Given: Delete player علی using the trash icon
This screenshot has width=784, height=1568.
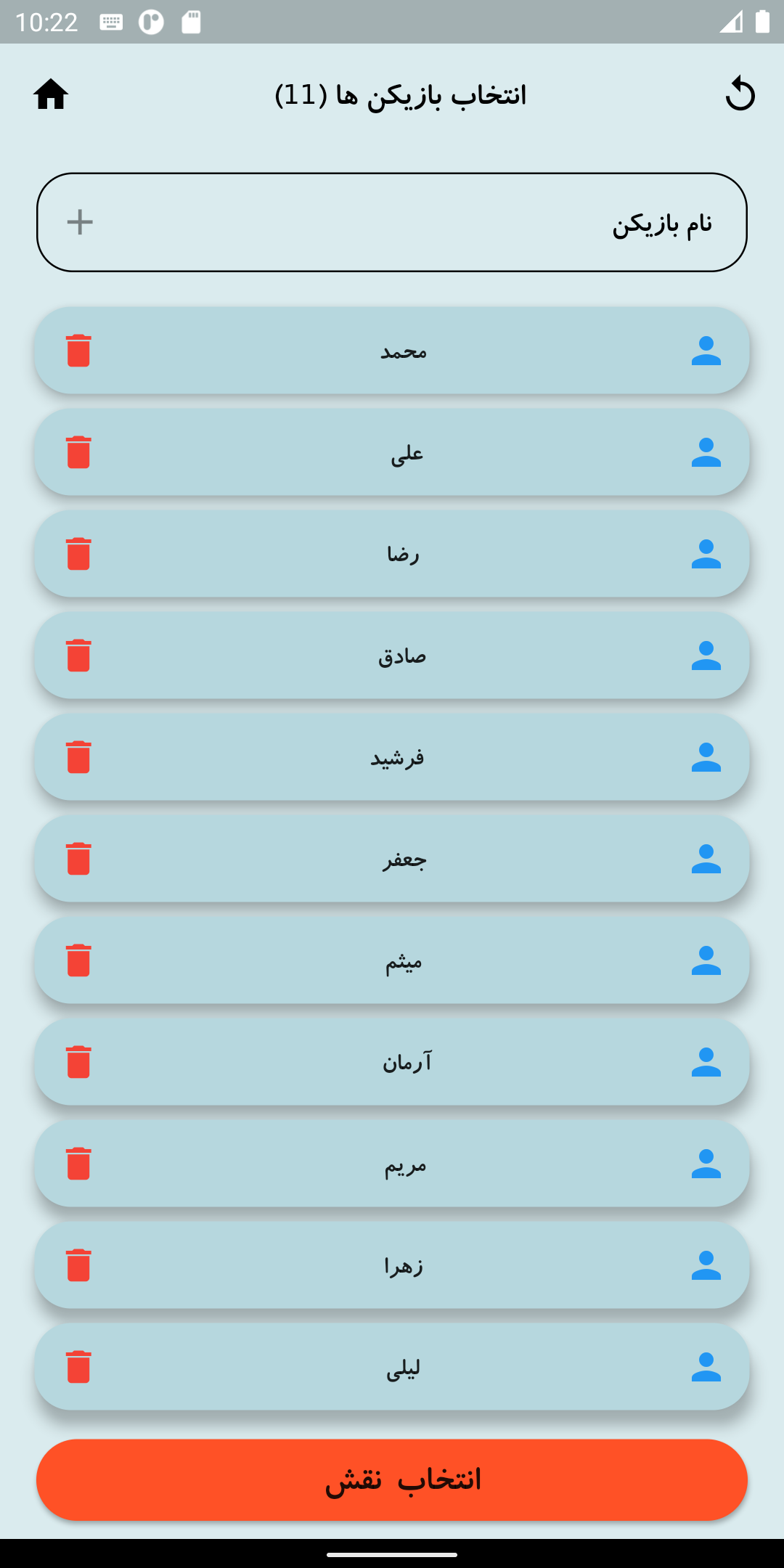Looking at the screenshot, I should (x=78, y=452).
